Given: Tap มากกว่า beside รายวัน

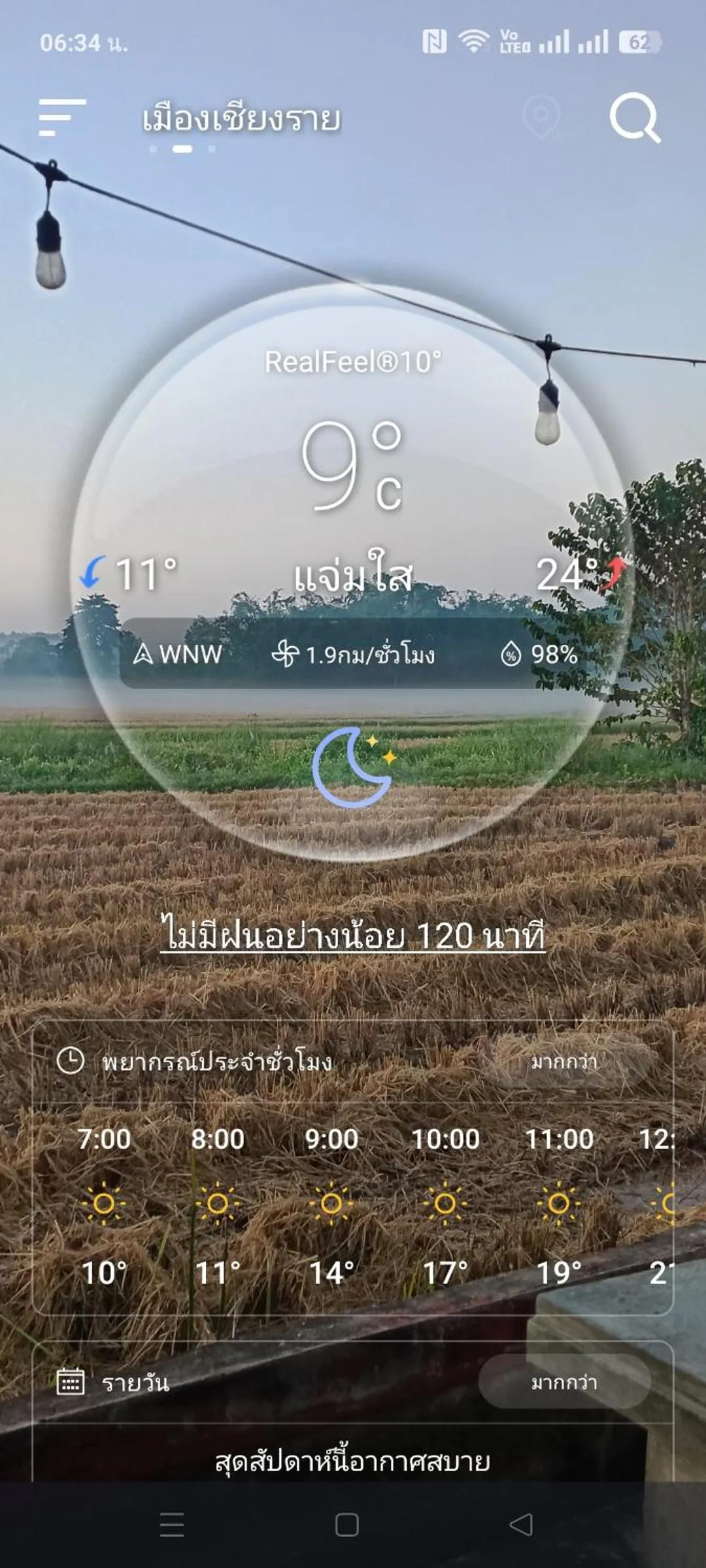Looking at the screenshot, I should click(x=564, y=1382).
